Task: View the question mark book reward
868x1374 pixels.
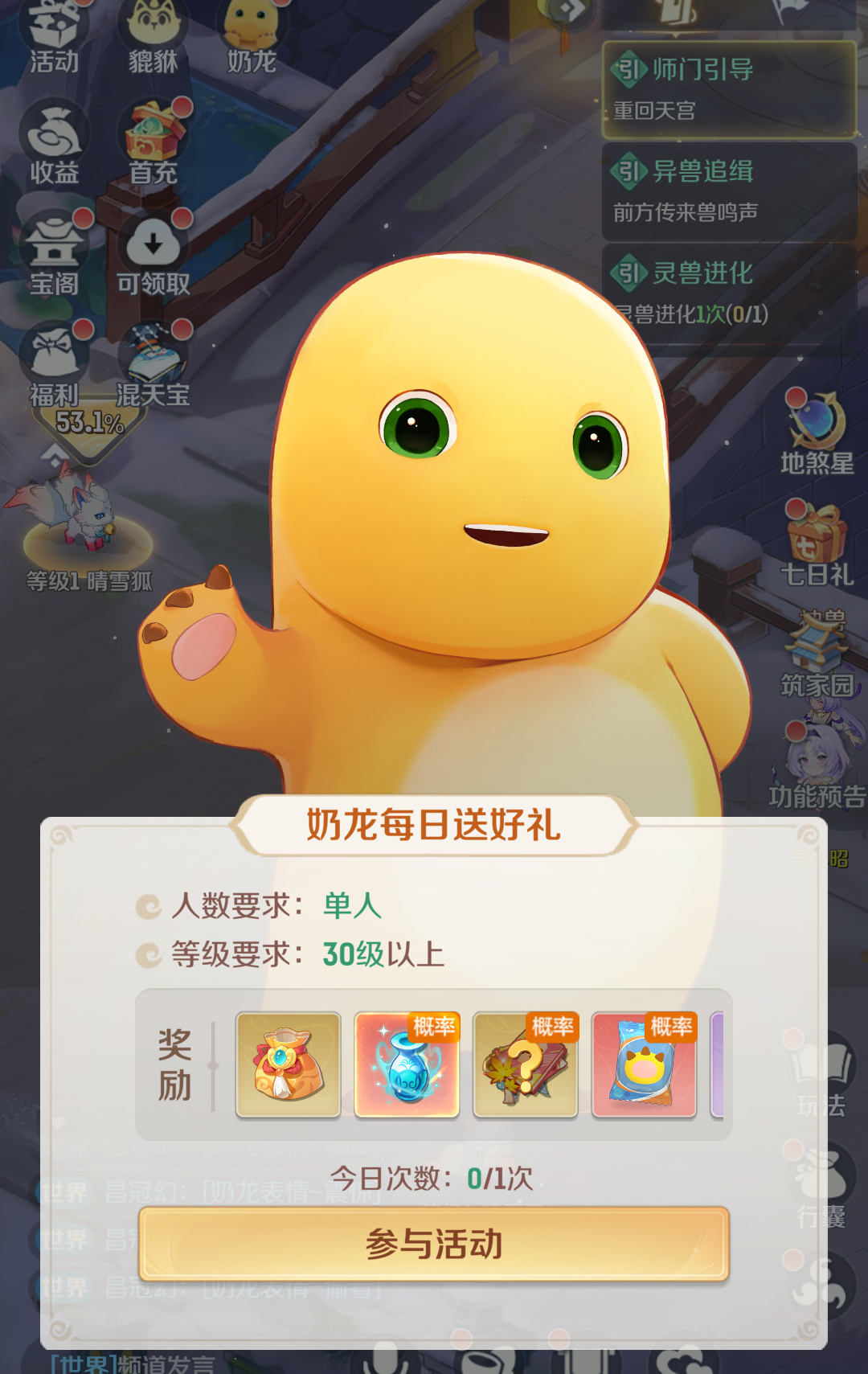Action: pos(526,1064)
